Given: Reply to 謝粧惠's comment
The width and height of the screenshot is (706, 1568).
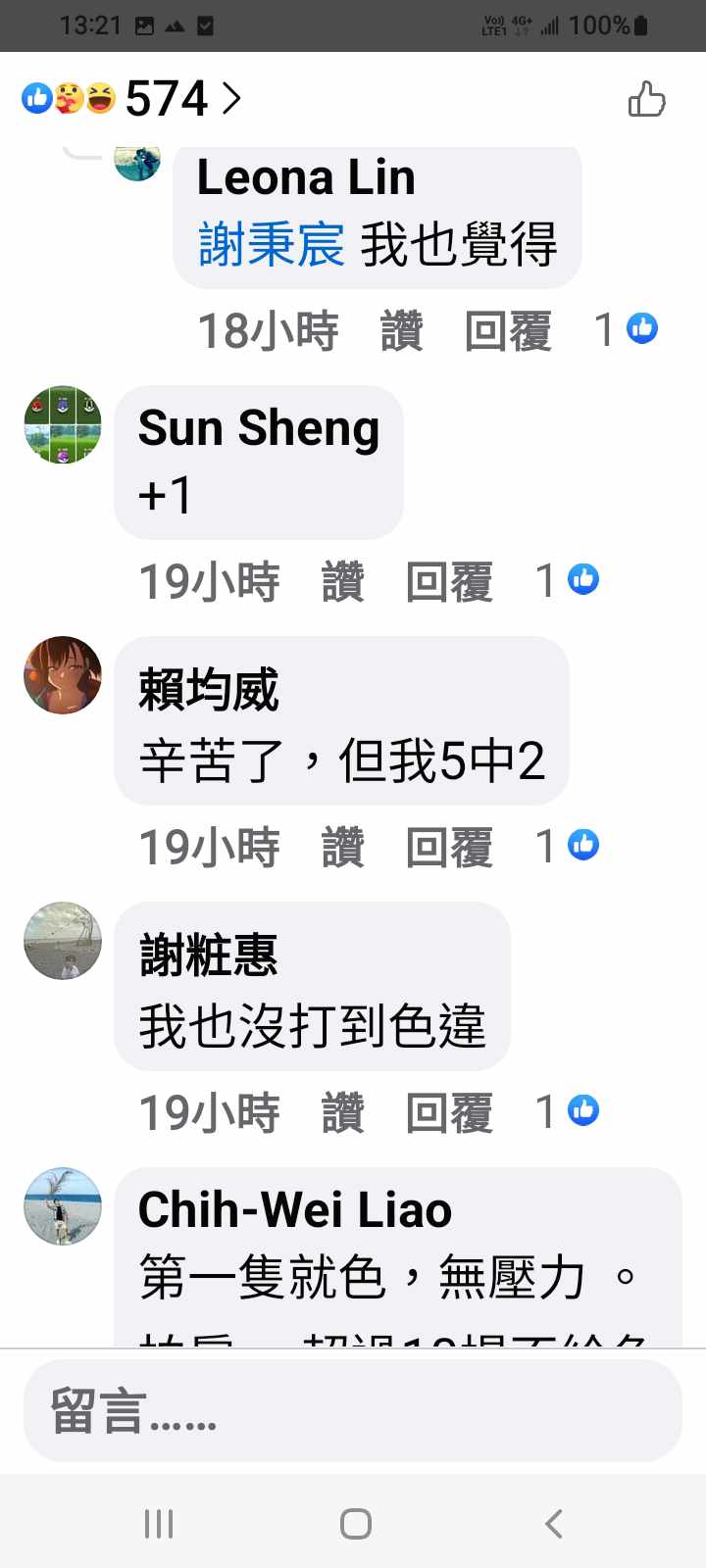Looking at the screenshot, I should pos(448,1112).
